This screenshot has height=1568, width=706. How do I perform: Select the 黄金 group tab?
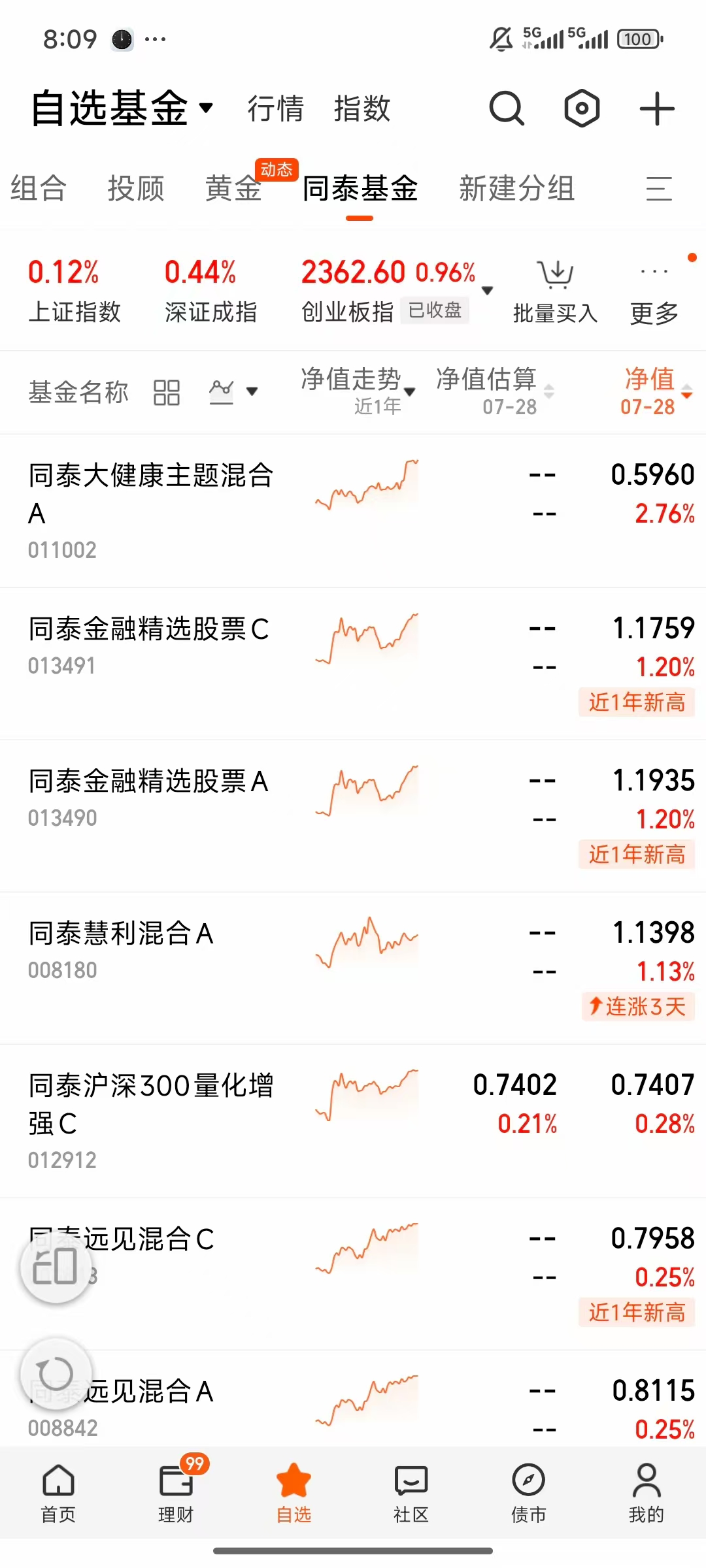click(233, 189)
